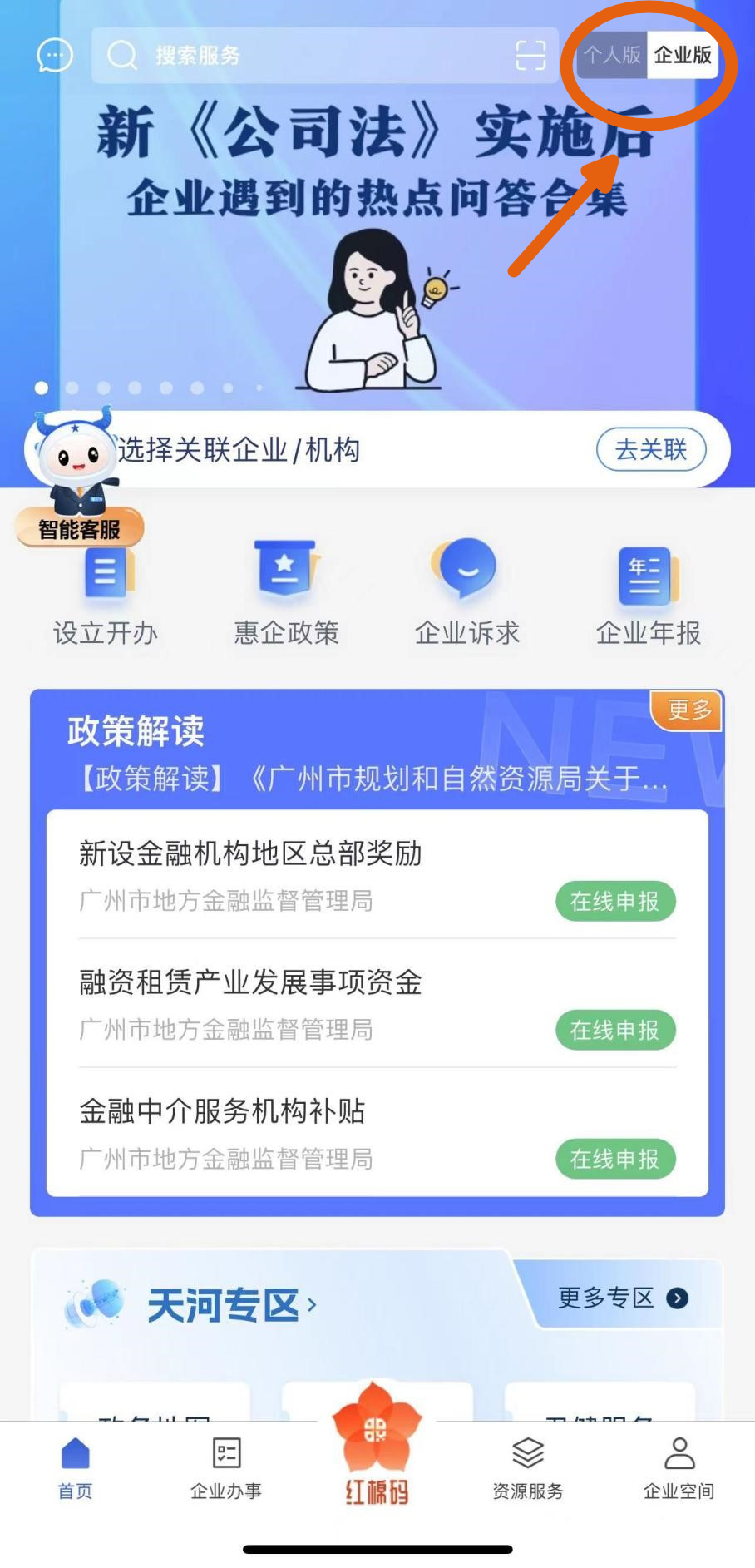Open 企业年报 service

(648, 592)
